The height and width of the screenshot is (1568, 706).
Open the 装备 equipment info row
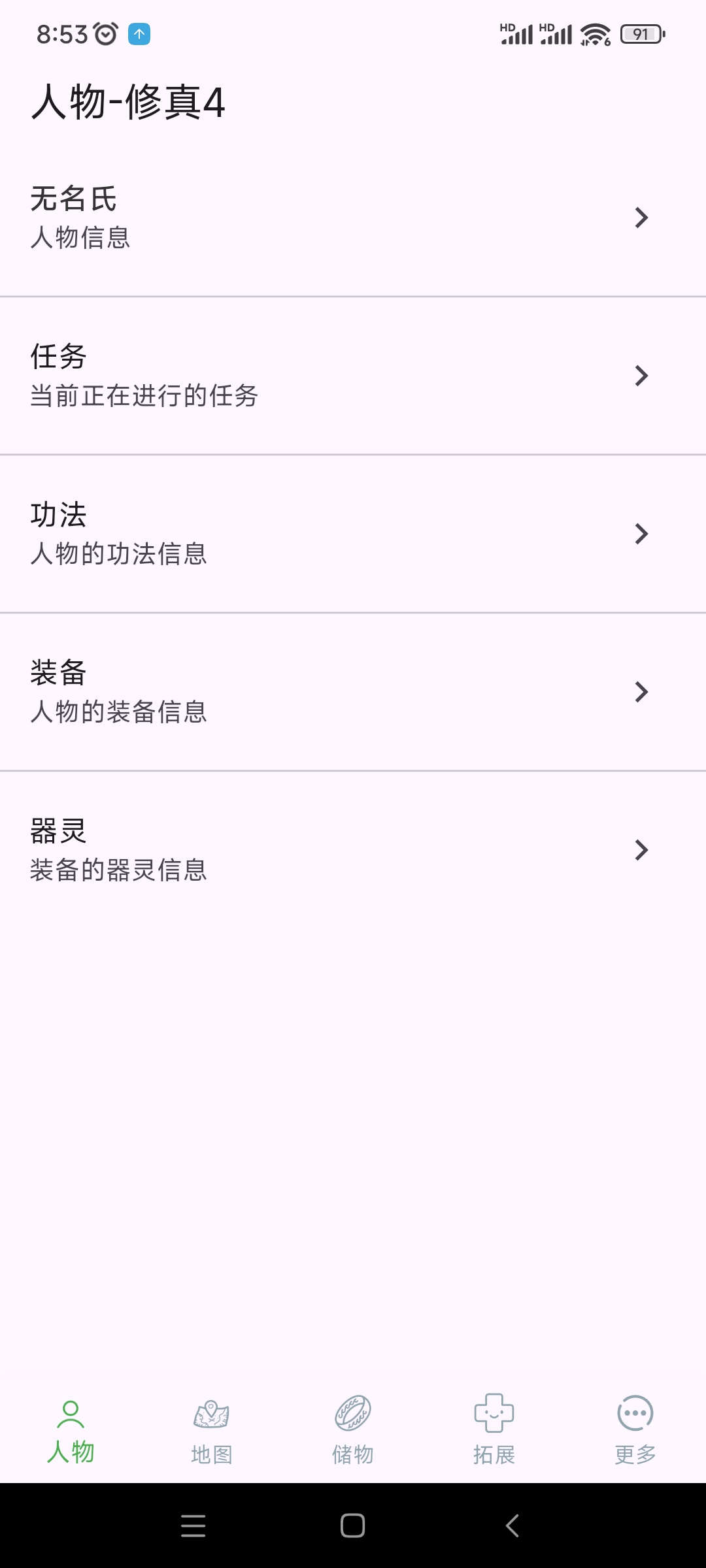click(353, 692)
